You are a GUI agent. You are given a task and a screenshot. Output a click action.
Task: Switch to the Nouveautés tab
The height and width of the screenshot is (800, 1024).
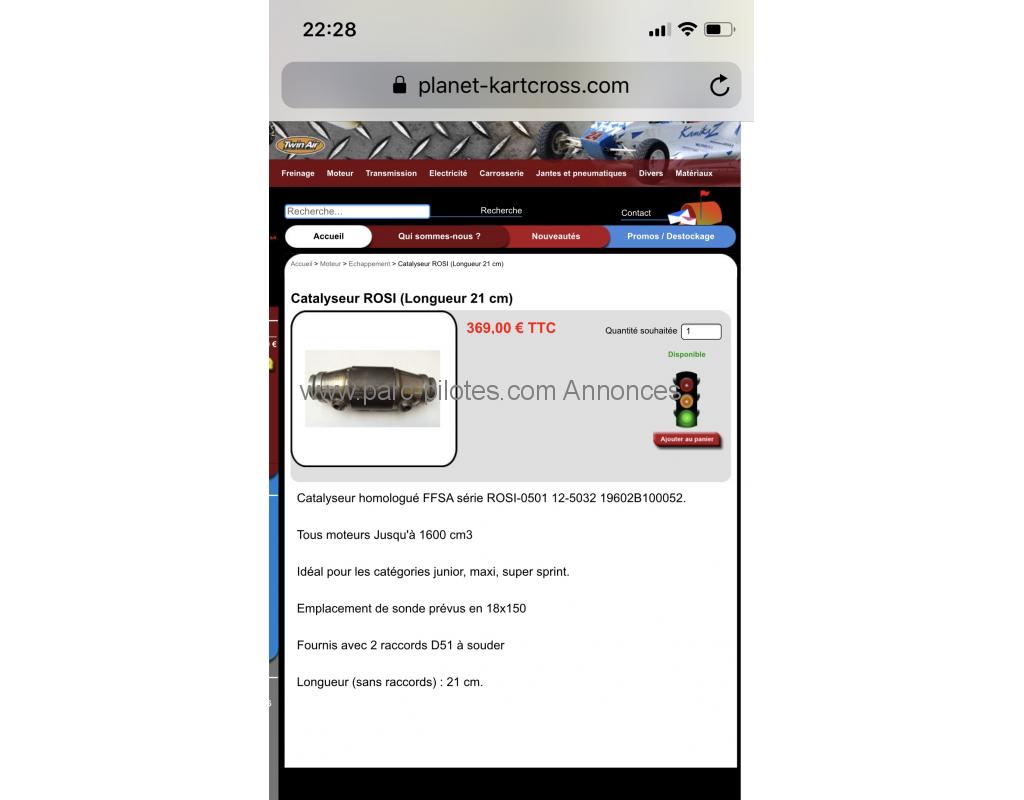pos(556,237)
